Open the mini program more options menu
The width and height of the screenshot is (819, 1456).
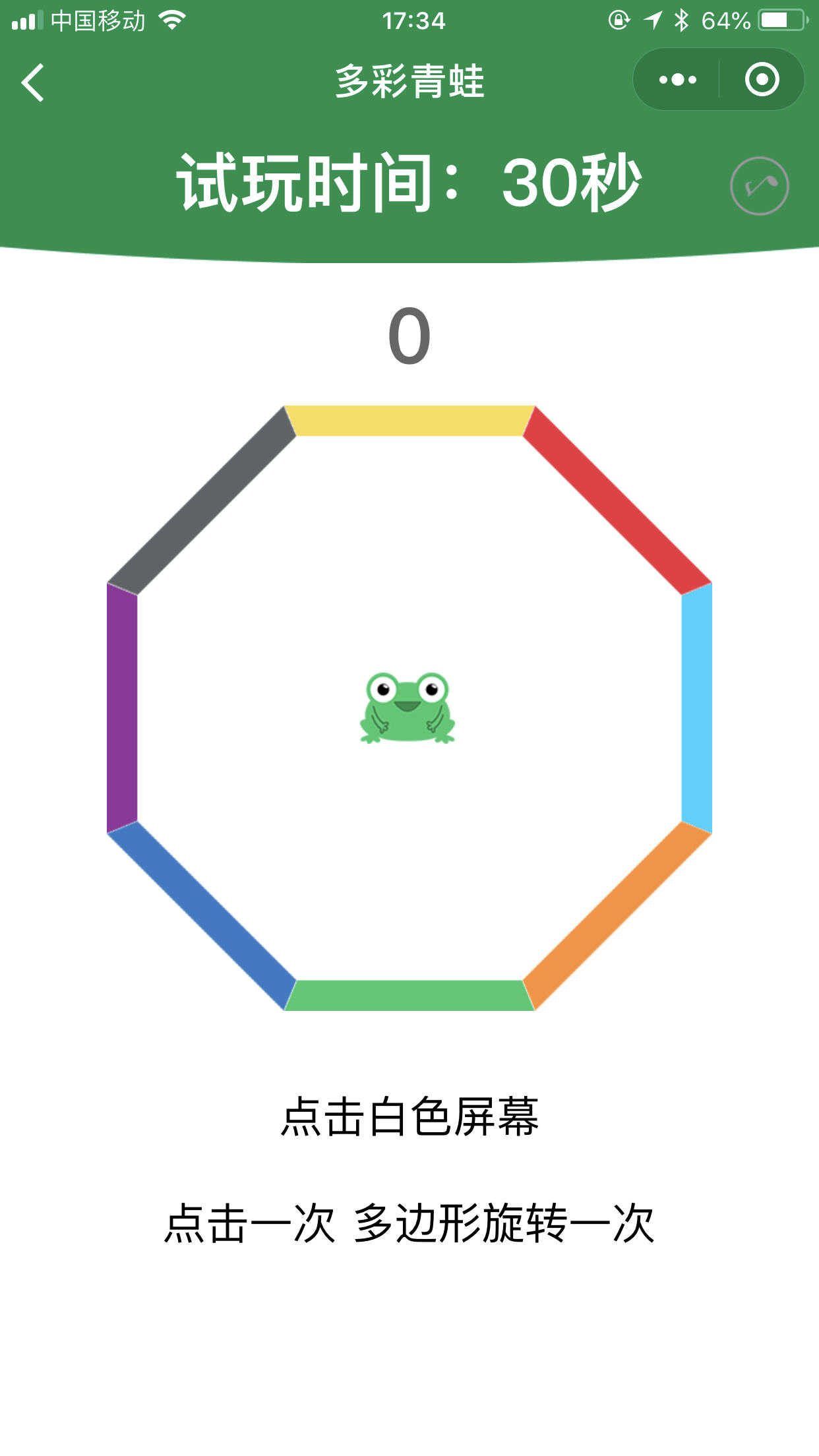(x=677, y=80)
